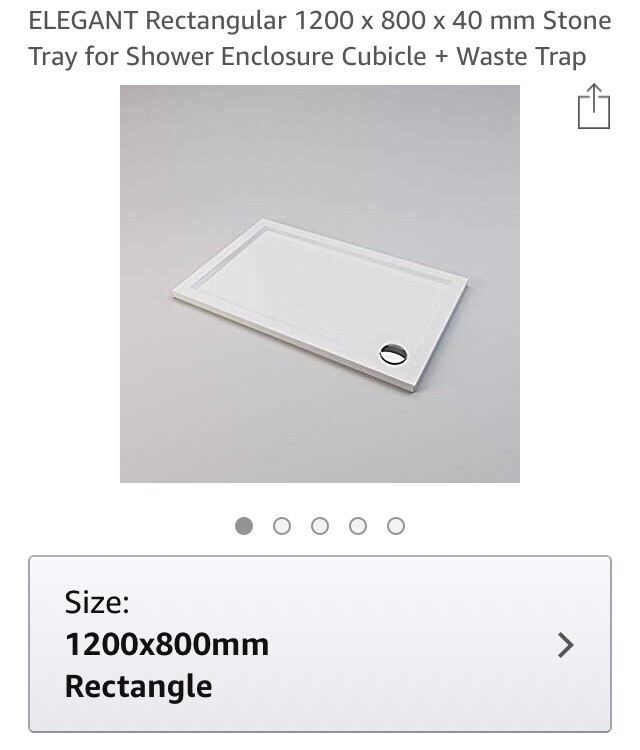The width and height of the screenshot is (640, 750).
Task: Jump to the fifth product image dot
Action: [396, 526]
